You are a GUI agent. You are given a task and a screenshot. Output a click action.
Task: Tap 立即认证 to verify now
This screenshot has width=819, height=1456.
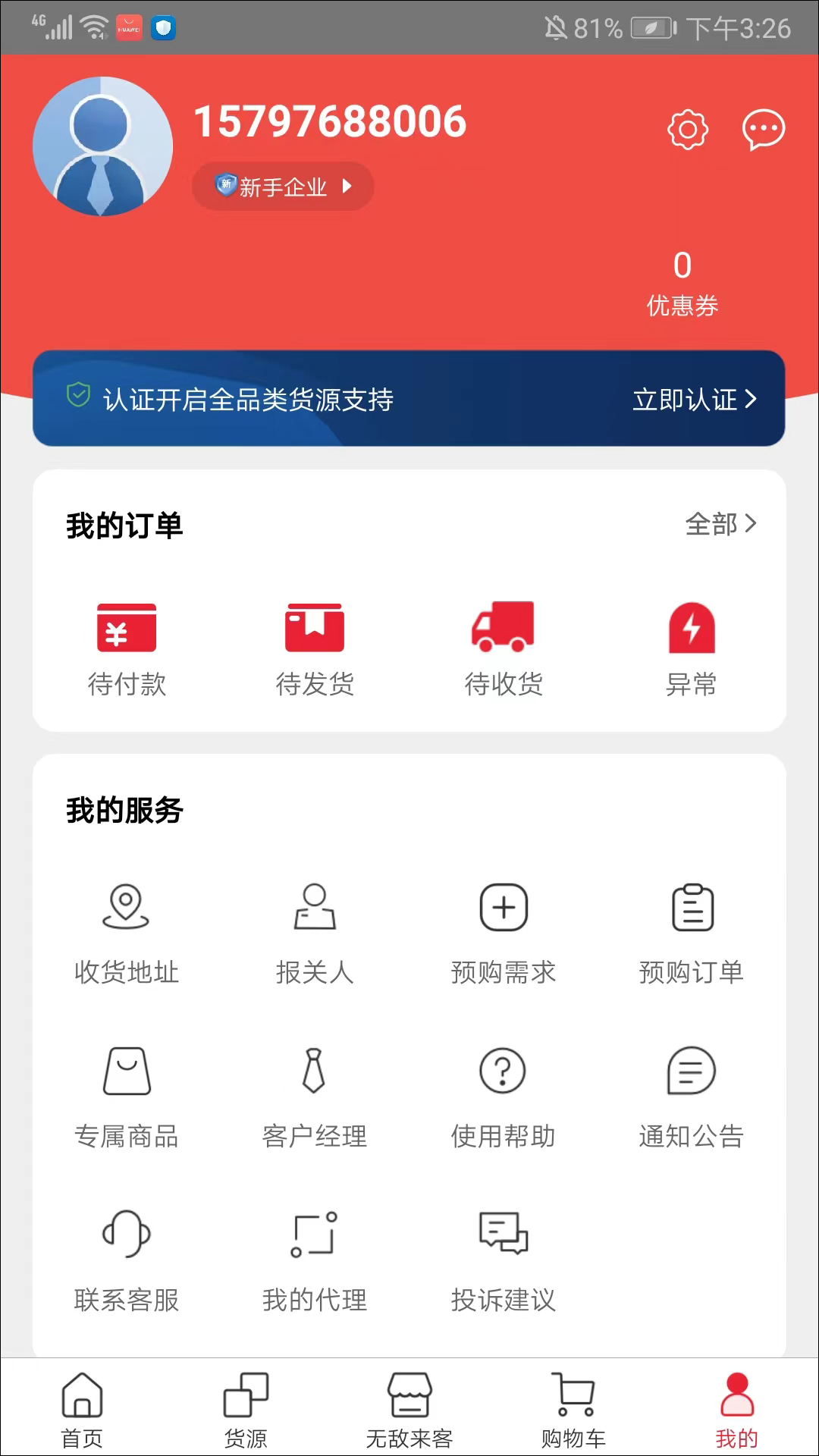[x=694, y=399]
